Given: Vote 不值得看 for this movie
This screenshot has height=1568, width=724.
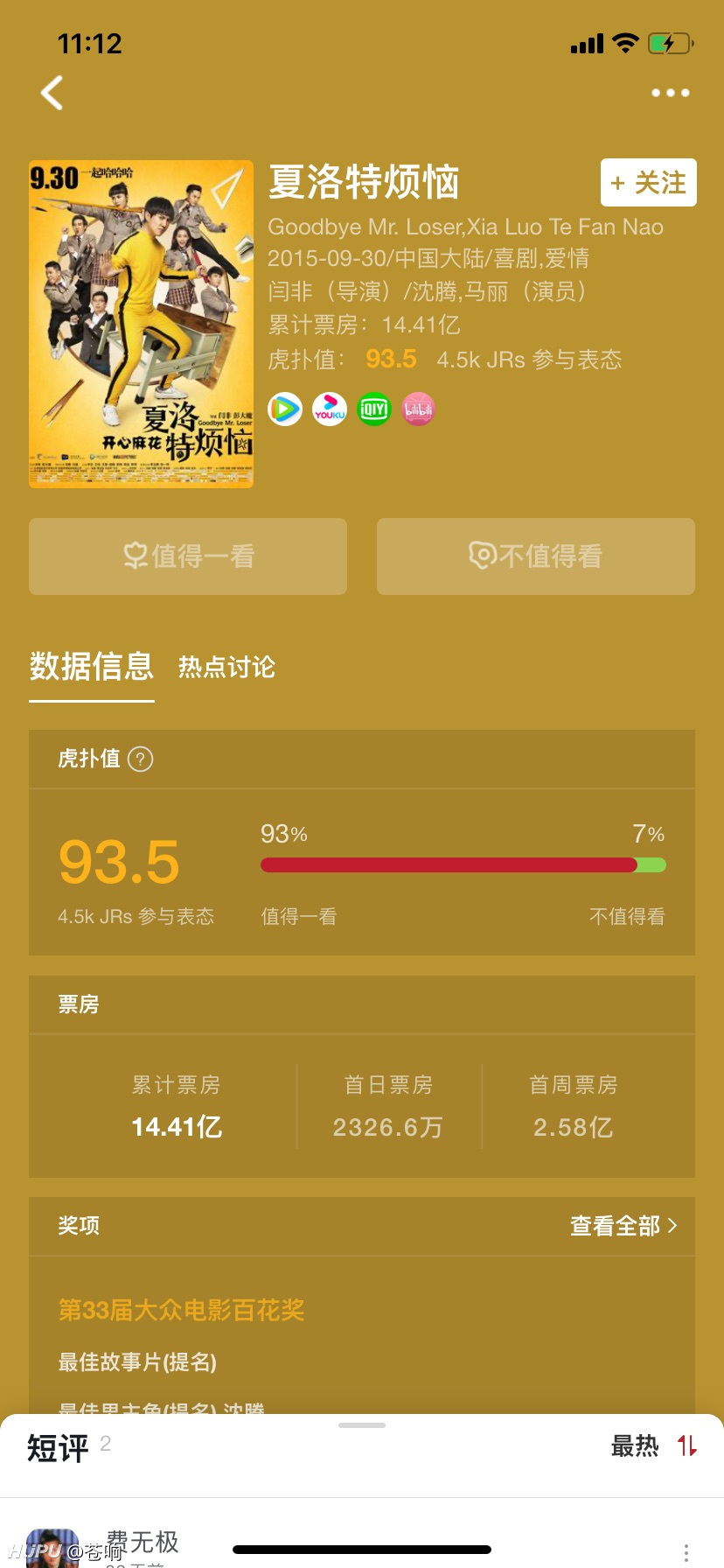Looking at the screenshot, I should point(536,556).
